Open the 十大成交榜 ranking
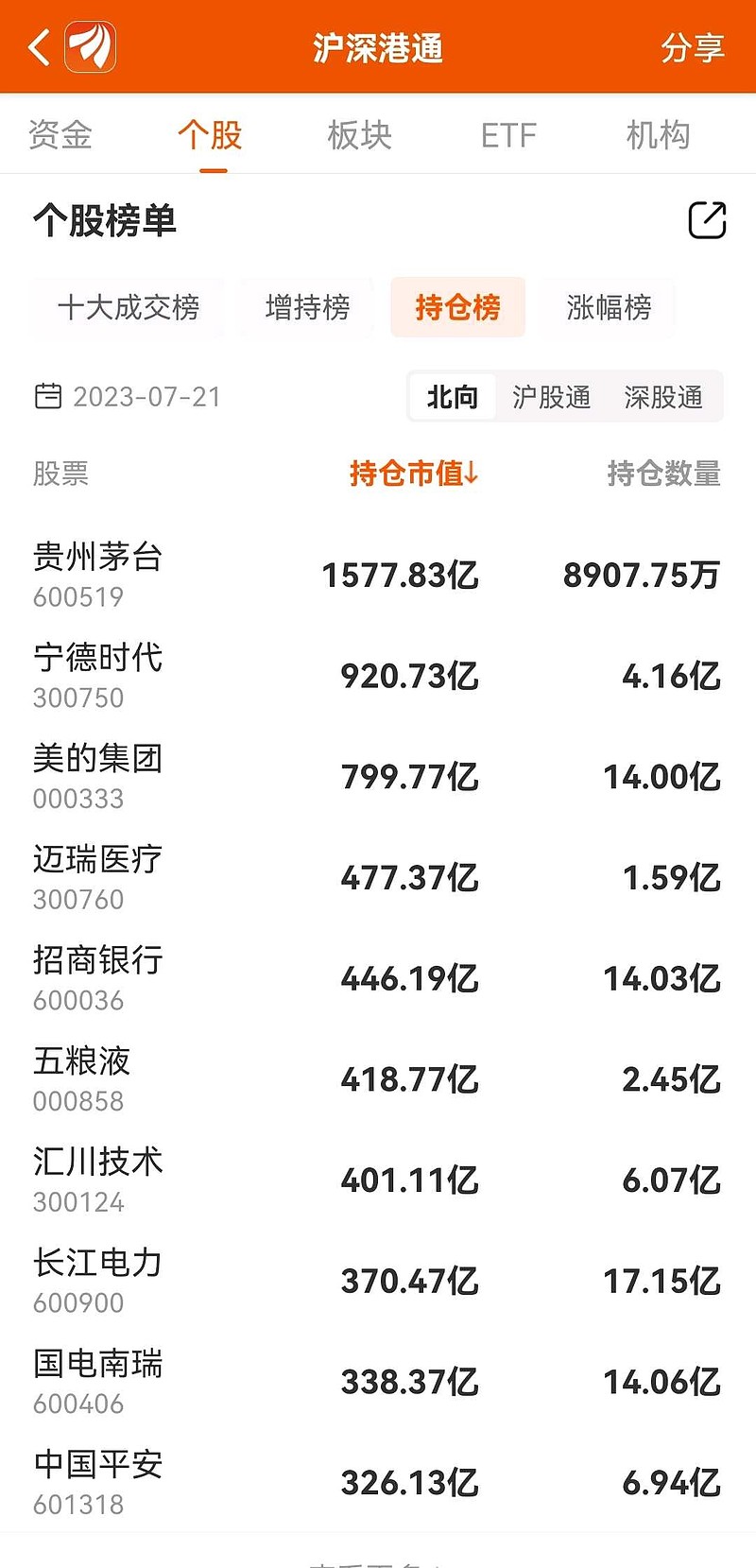The height and width of the screenshot is (1568, 756). click(128, 307)
